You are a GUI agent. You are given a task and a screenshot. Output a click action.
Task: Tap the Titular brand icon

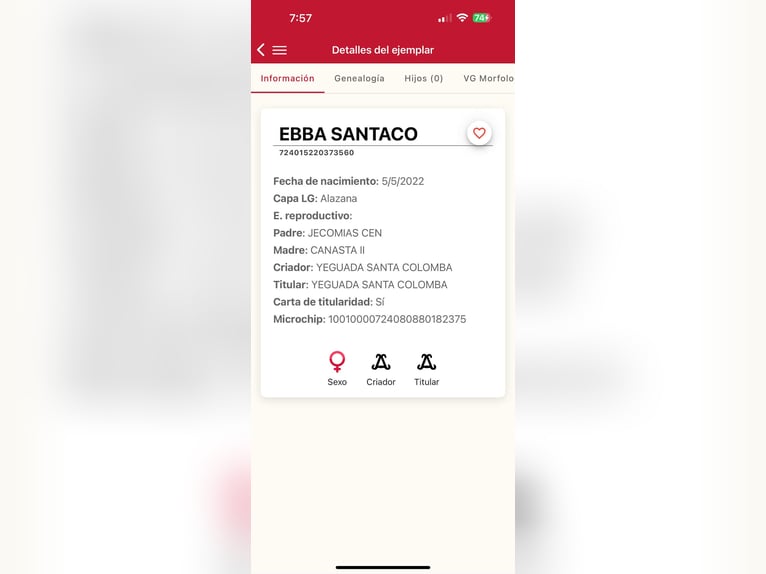coord(427,363)
